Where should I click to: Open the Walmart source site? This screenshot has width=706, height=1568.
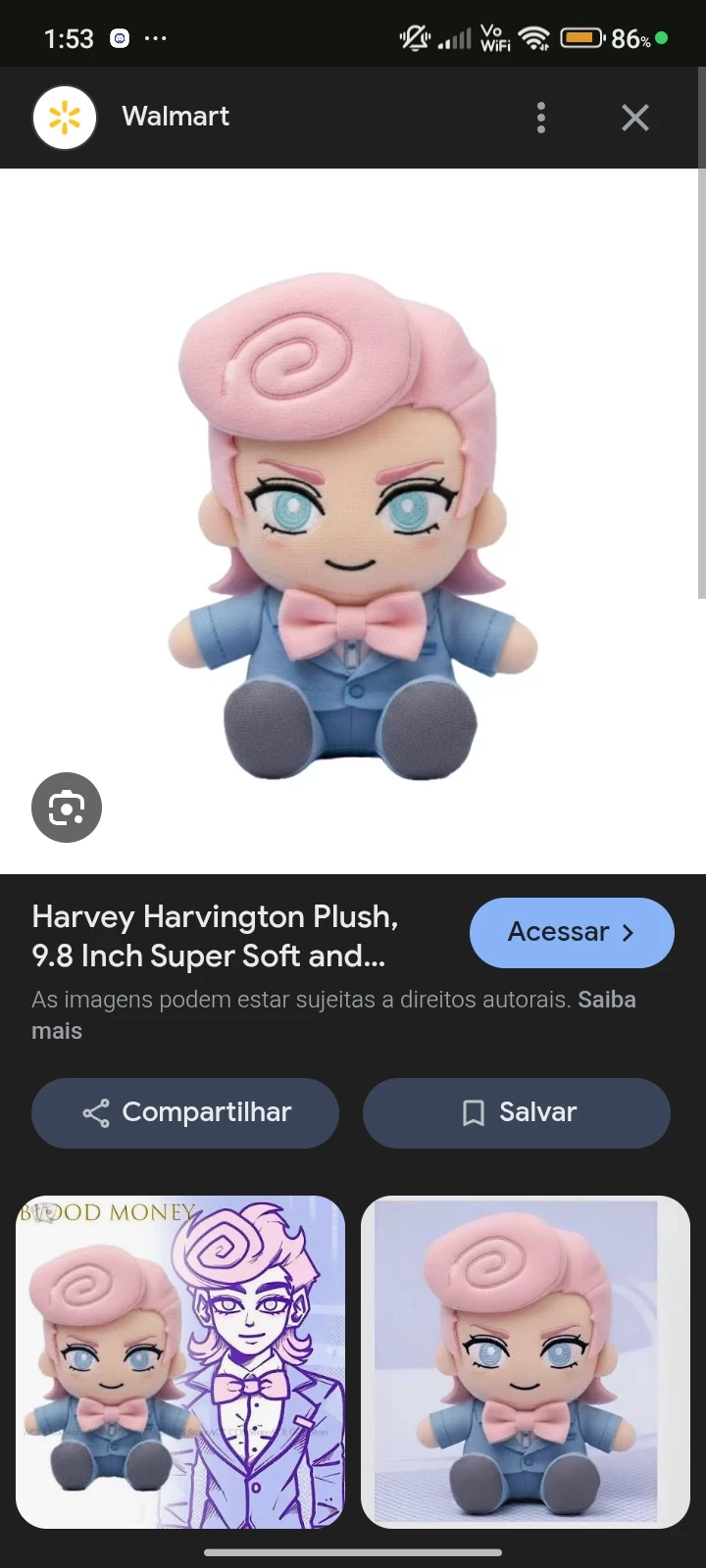coord(175,117)
